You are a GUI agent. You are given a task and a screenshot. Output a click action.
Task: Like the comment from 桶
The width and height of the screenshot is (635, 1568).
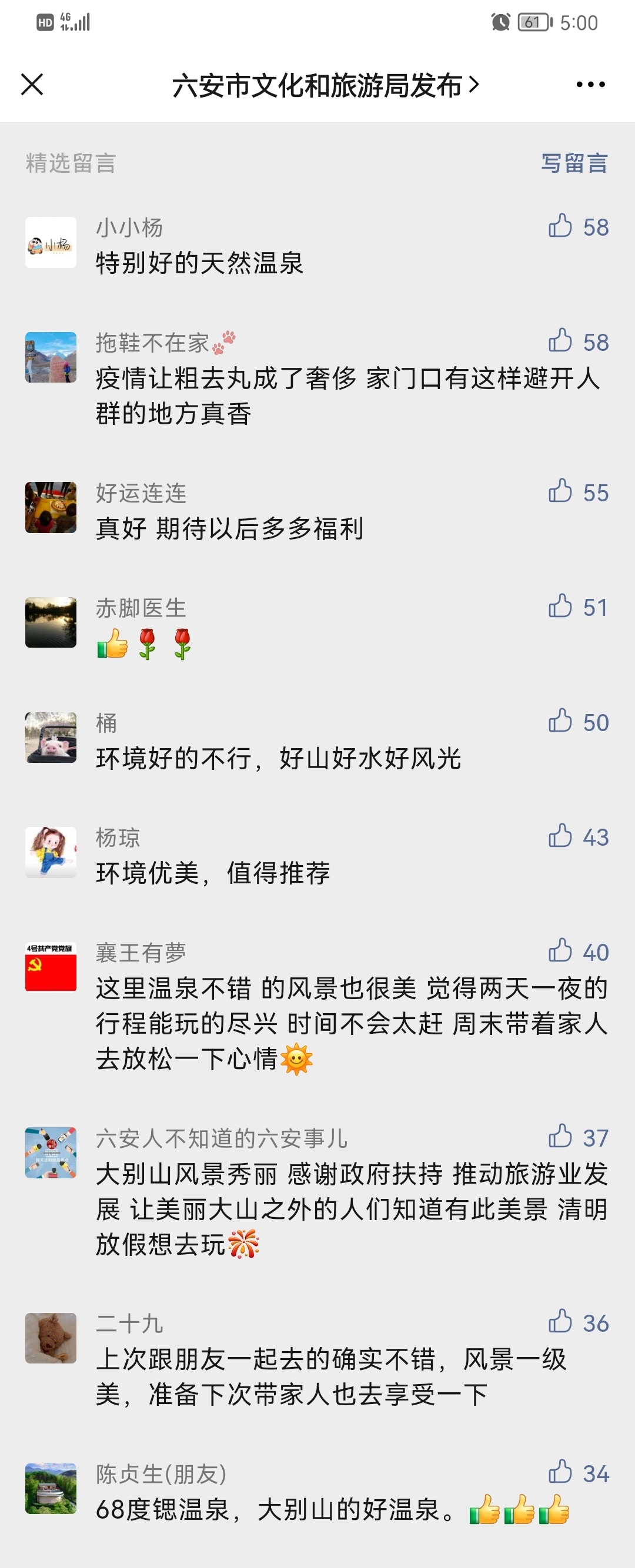(560, 721)
